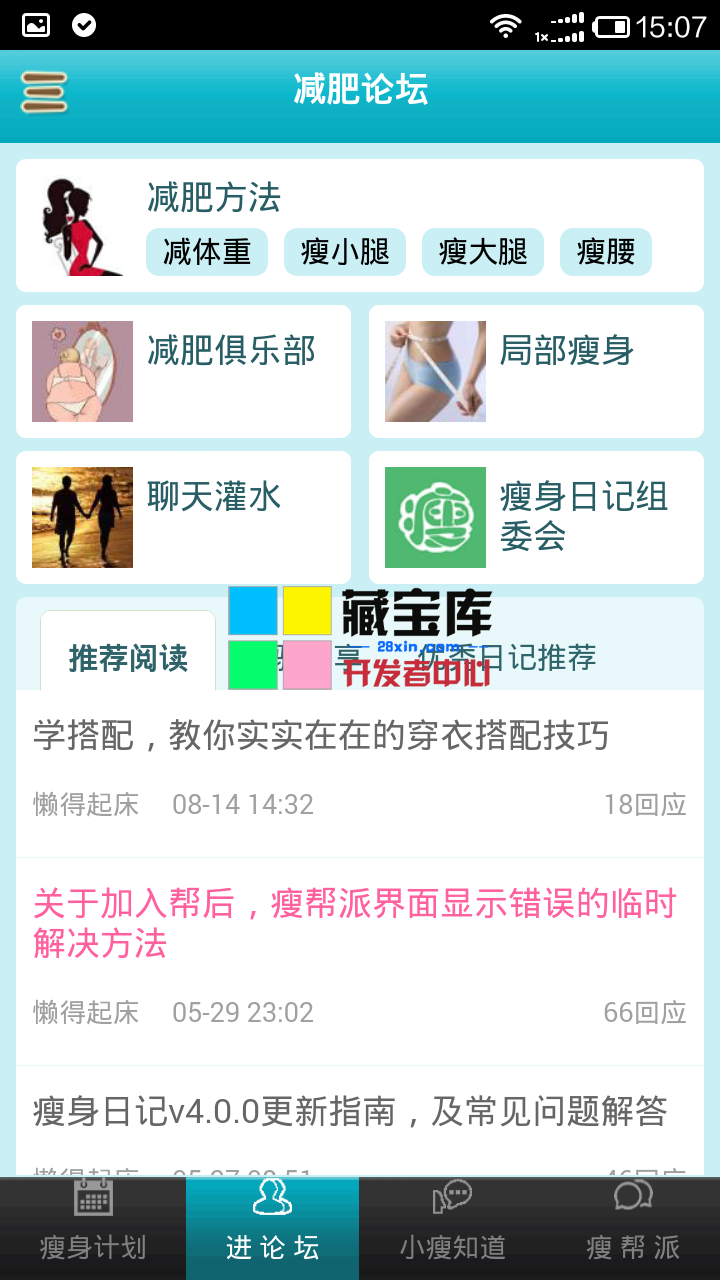The height and width of the screenshot is (1280, 720).
Task: Tap the 瘦腰 chip
Action: click(x=606, y=252)
